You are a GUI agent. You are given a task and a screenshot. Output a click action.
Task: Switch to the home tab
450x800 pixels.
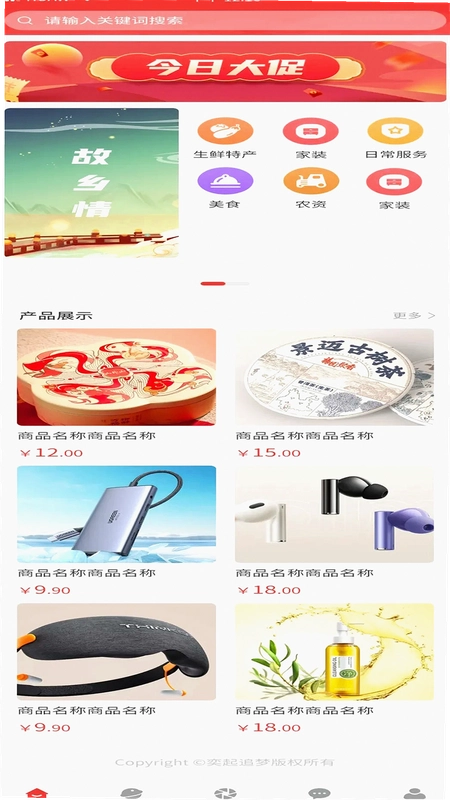[37, 793]
